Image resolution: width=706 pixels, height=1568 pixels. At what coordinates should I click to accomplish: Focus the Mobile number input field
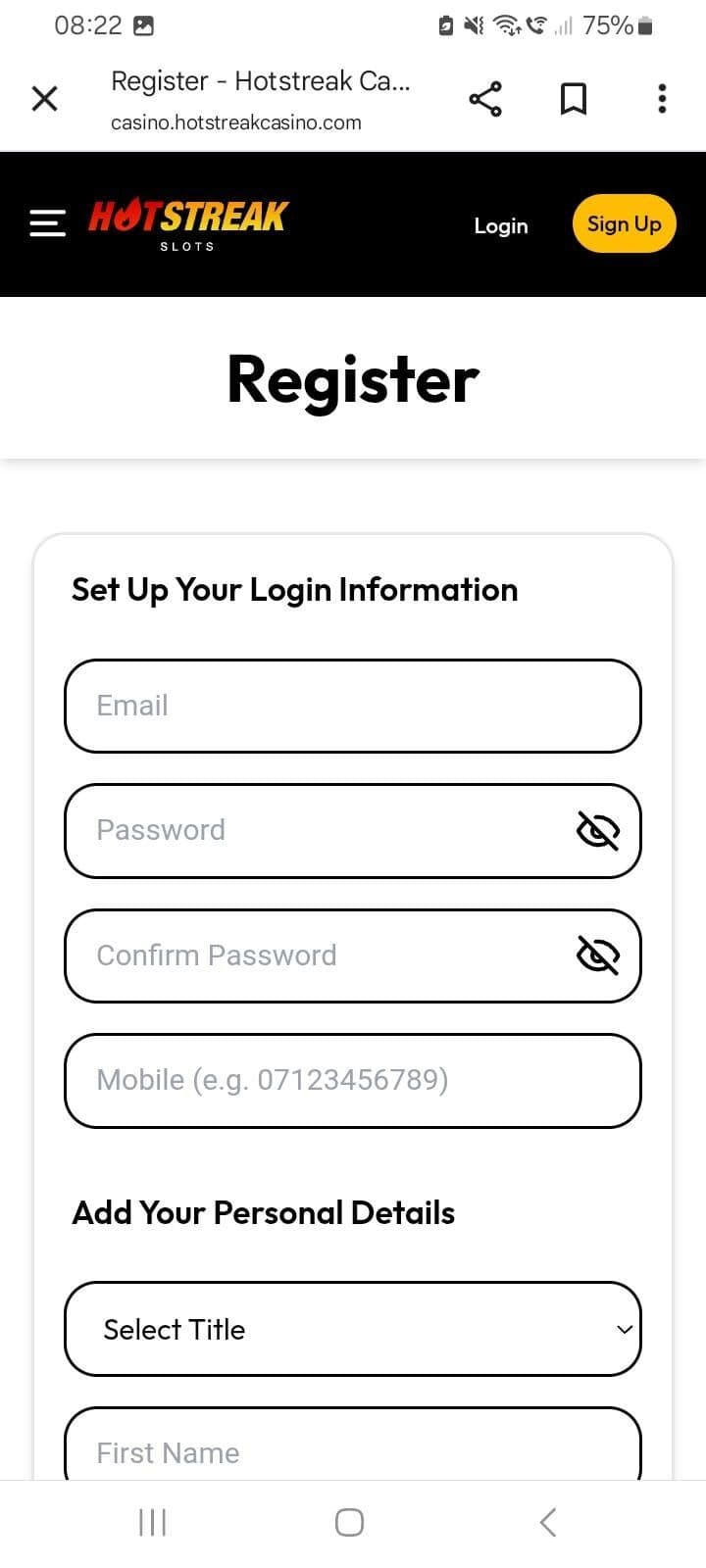point(353,1081)
